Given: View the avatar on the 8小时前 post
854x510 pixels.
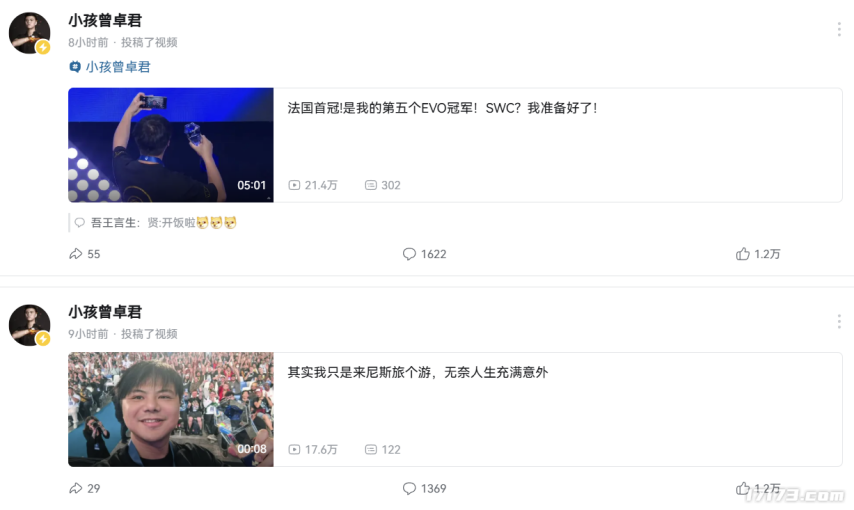Looking at the screenshot, I should click(x=29, y=33).
